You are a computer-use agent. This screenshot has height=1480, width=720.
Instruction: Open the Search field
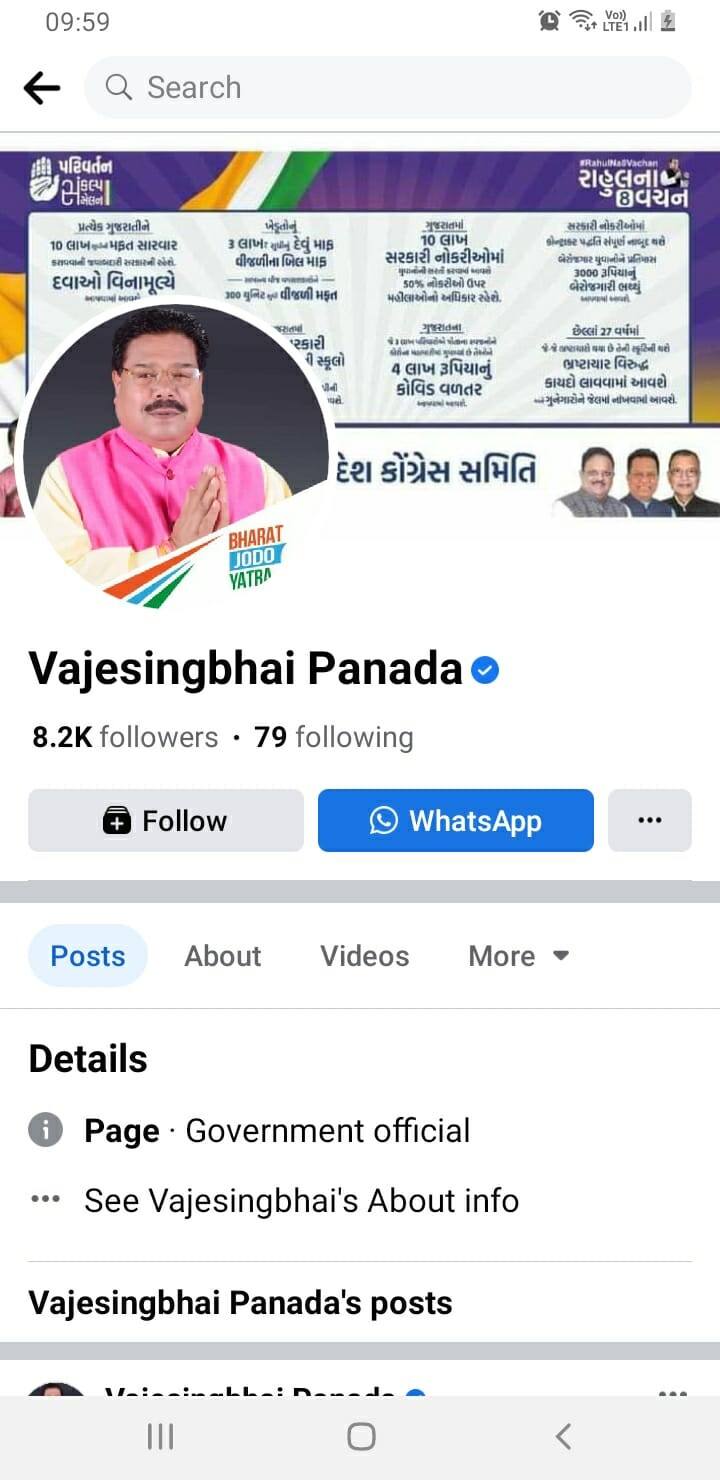(388, 88)
